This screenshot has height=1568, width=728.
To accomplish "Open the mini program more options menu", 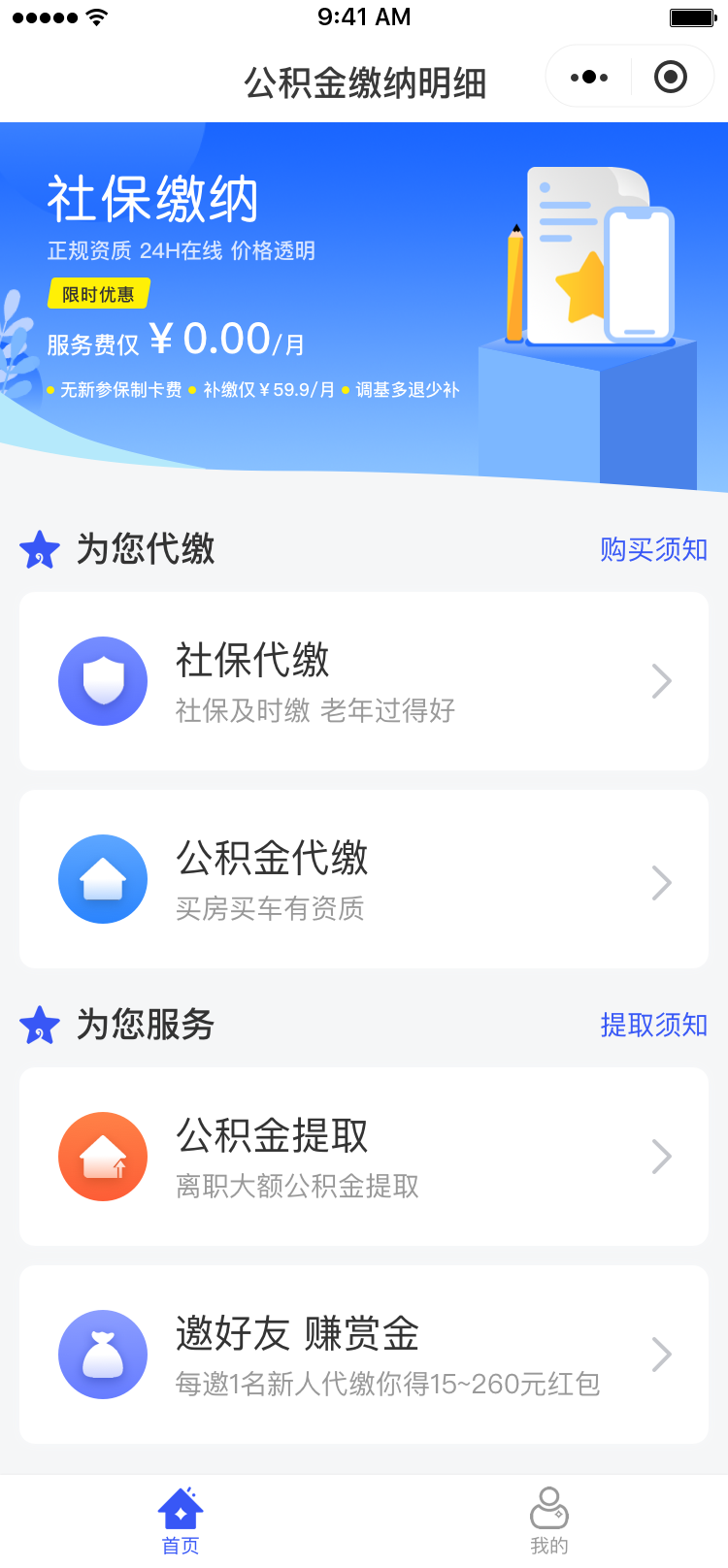I will pos(589,77).
